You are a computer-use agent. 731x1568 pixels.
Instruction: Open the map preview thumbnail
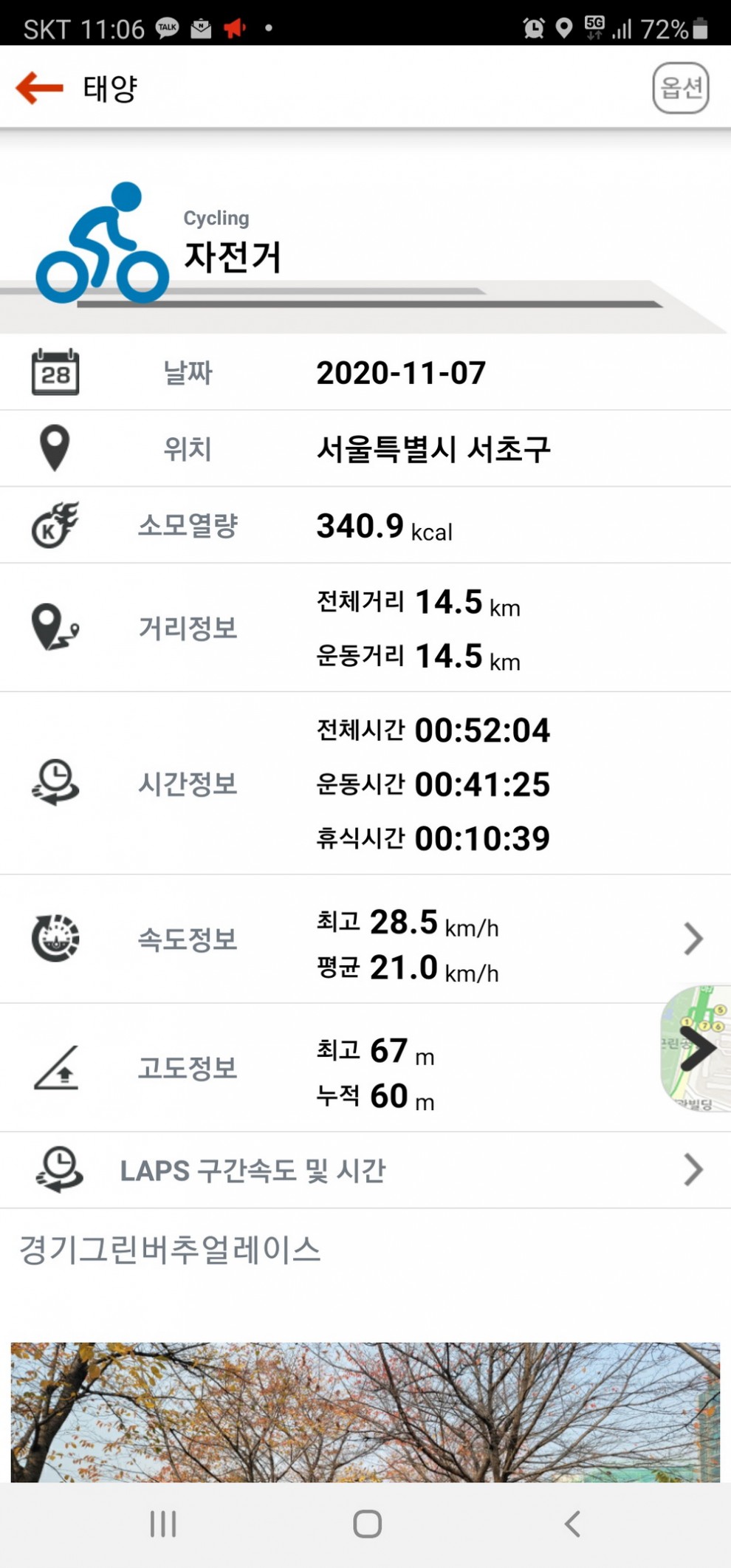coord(696,1048)
